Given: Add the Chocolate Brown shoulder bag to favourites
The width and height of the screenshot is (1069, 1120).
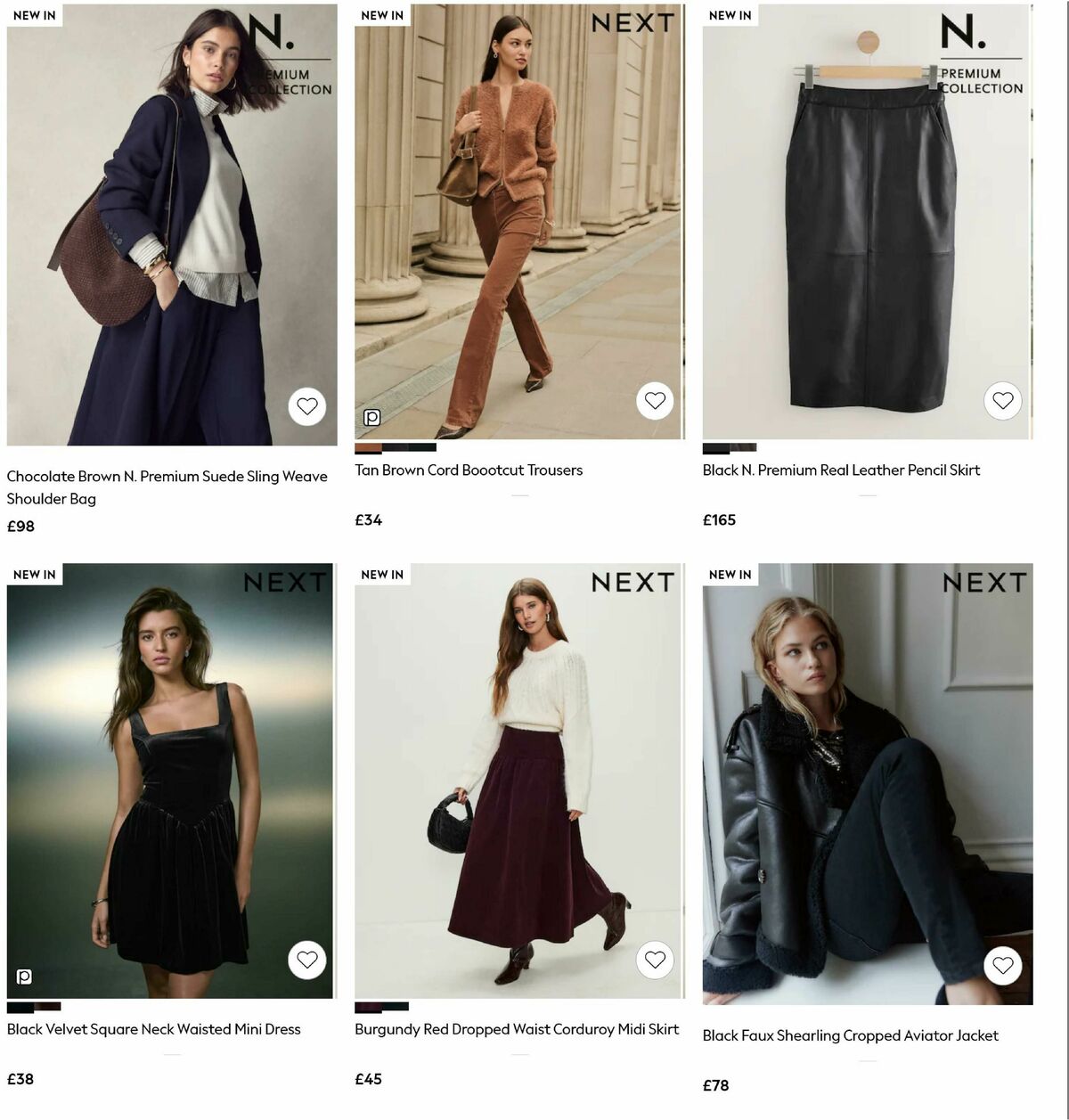Looking at the screenshot, I should (308, 406).
